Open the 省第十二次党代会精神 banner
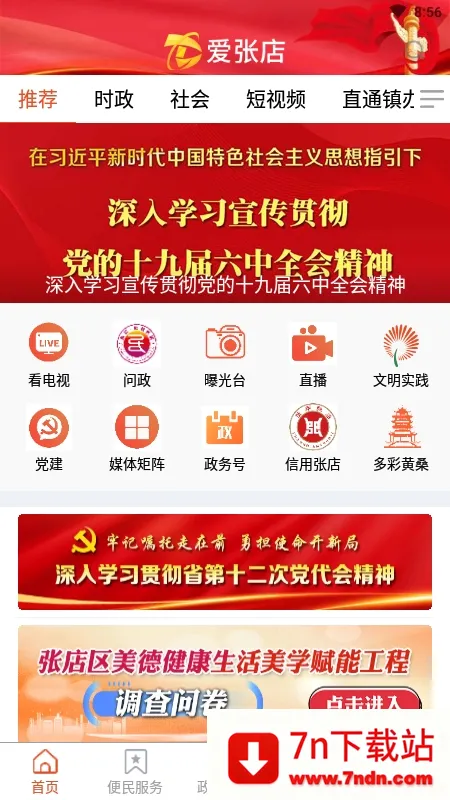Viewport: 450px width, 800px height. pos(225,562)
